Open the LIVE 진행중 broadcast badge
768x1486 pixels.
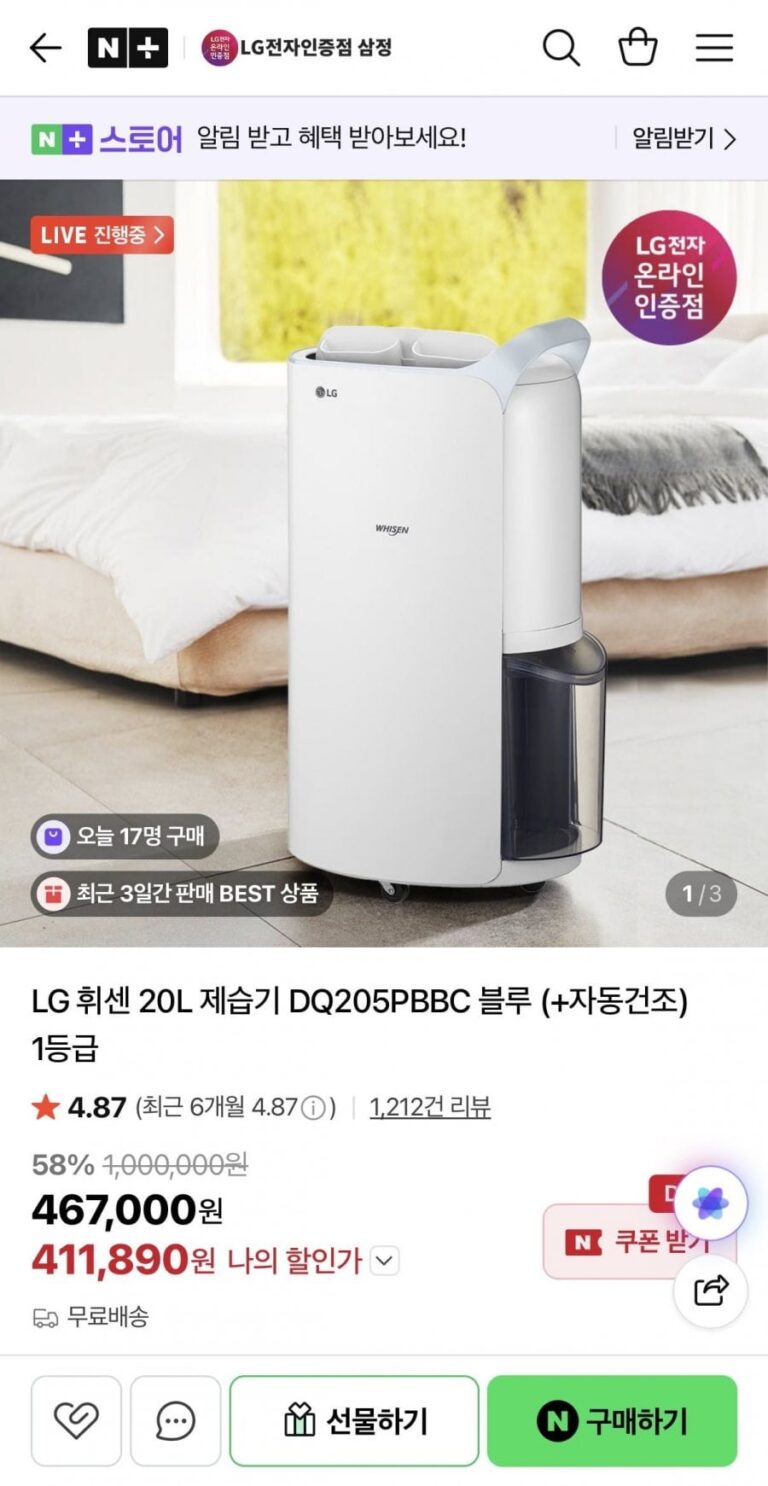[102, 235]
